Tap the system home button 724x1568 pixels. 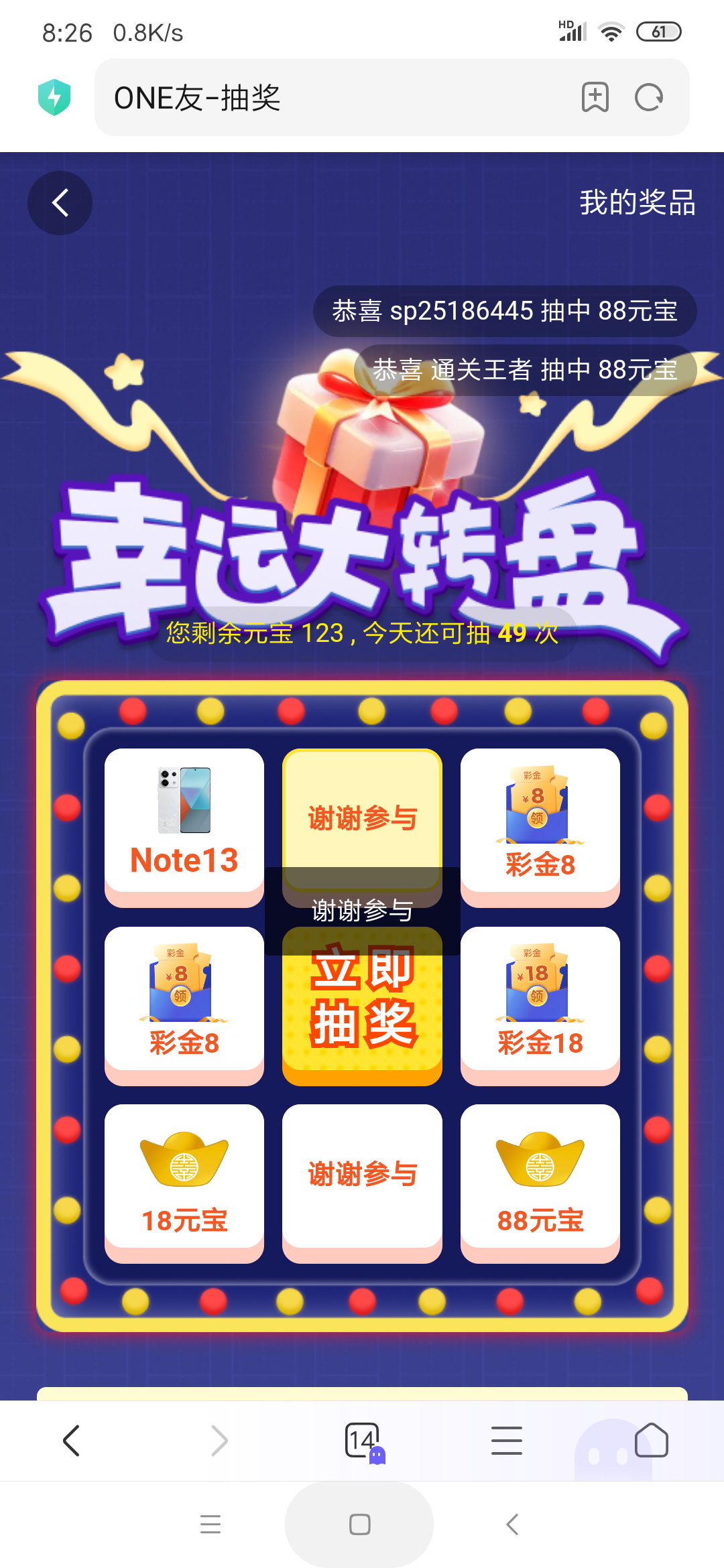359,1524
